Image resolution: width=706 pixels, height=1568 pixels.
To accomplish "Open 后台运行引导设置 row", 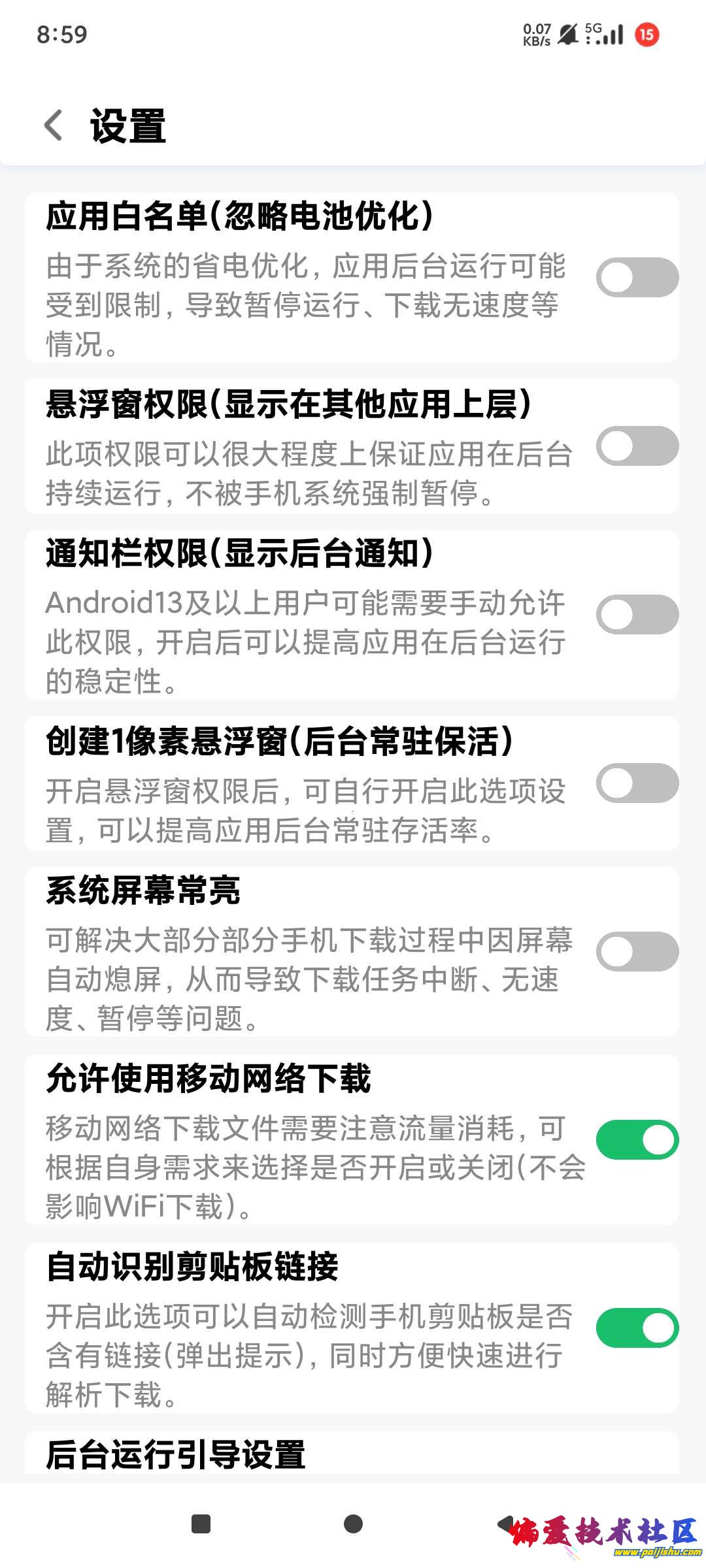I will point(352,1456).
